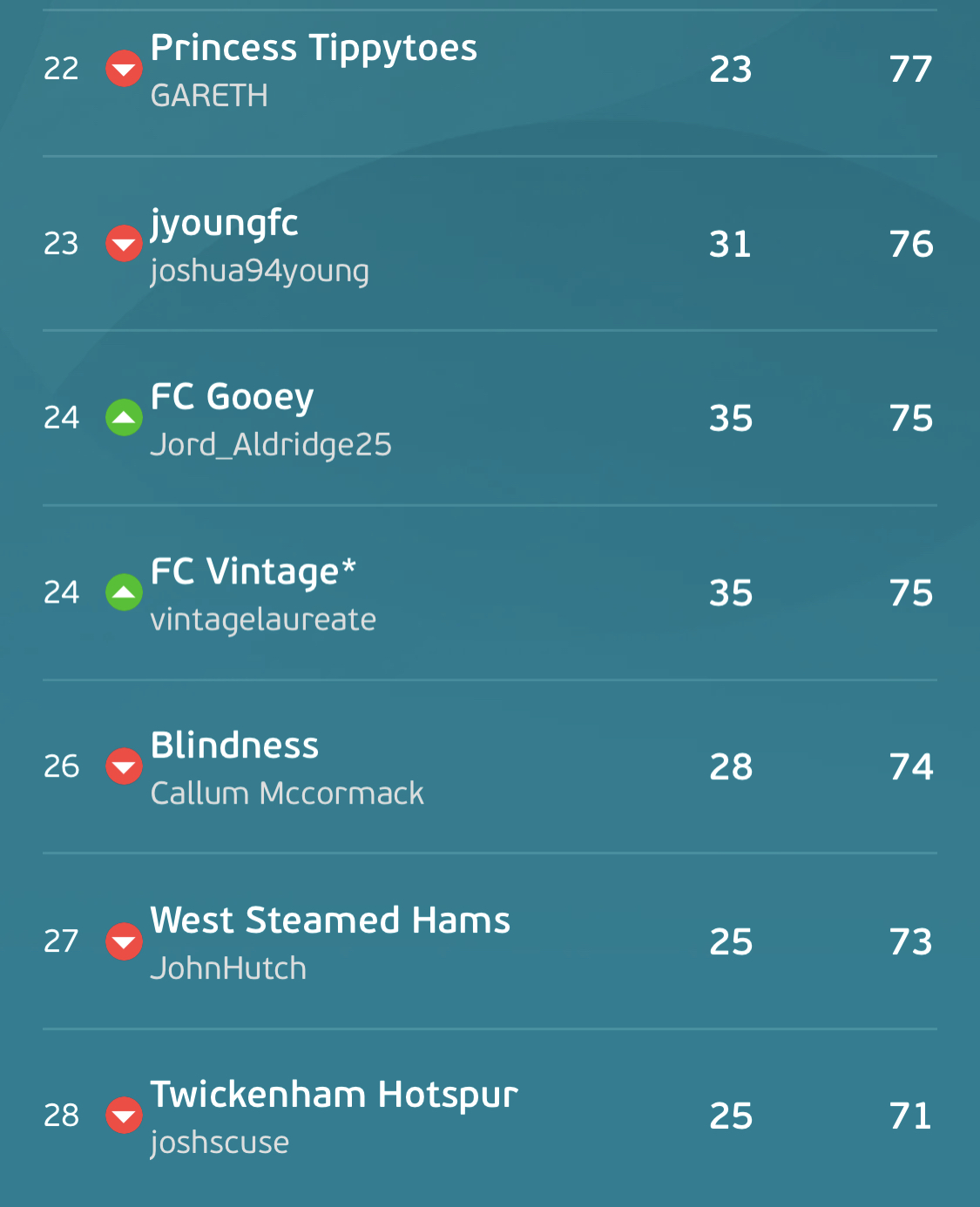The image size is (980, 1207).
Task: Open the Princess Tippytoes team row
Action: 490,70
